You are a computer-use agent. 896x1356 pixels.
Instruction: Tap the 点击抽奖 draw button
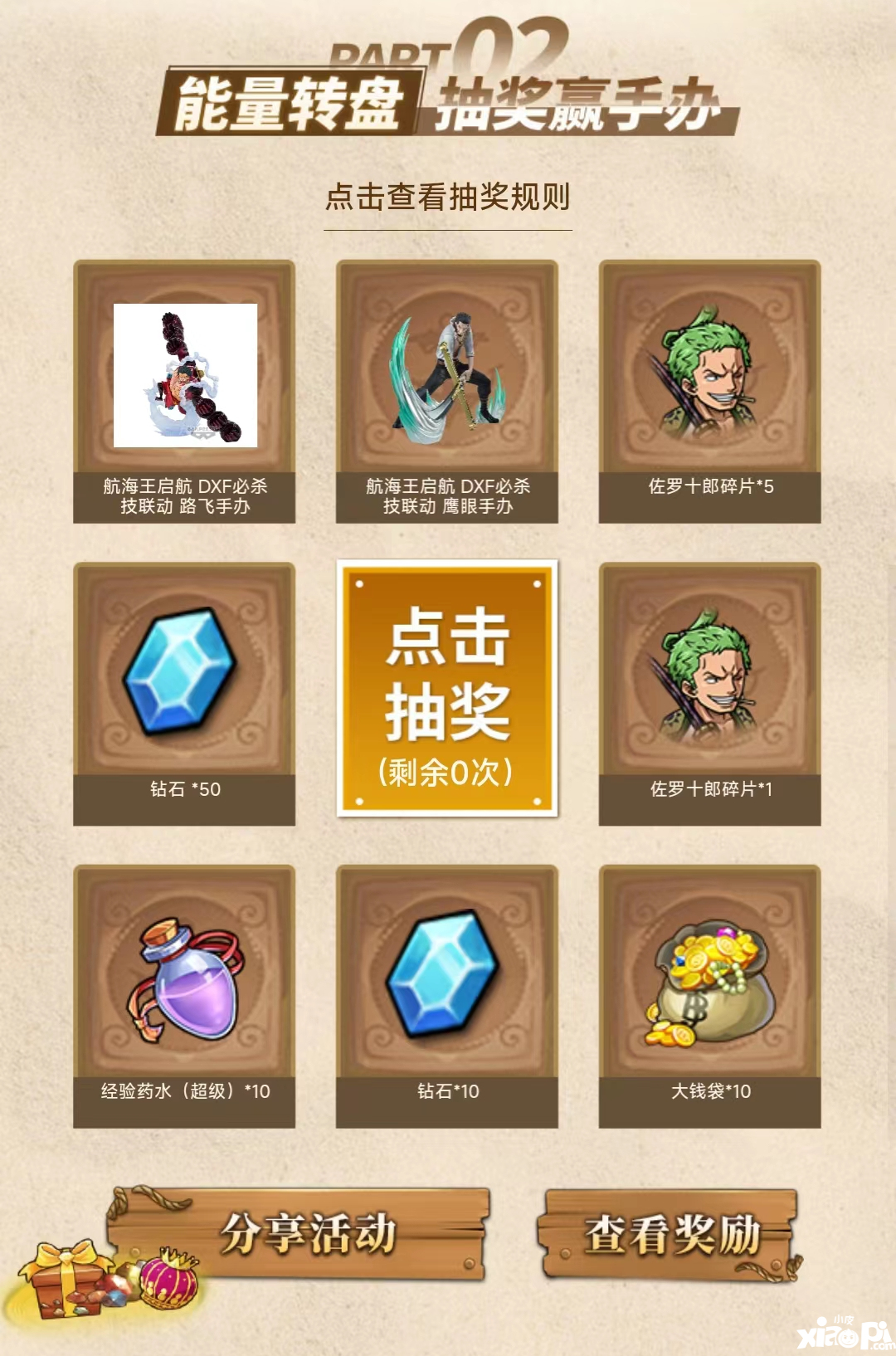(x=447, y=689)
